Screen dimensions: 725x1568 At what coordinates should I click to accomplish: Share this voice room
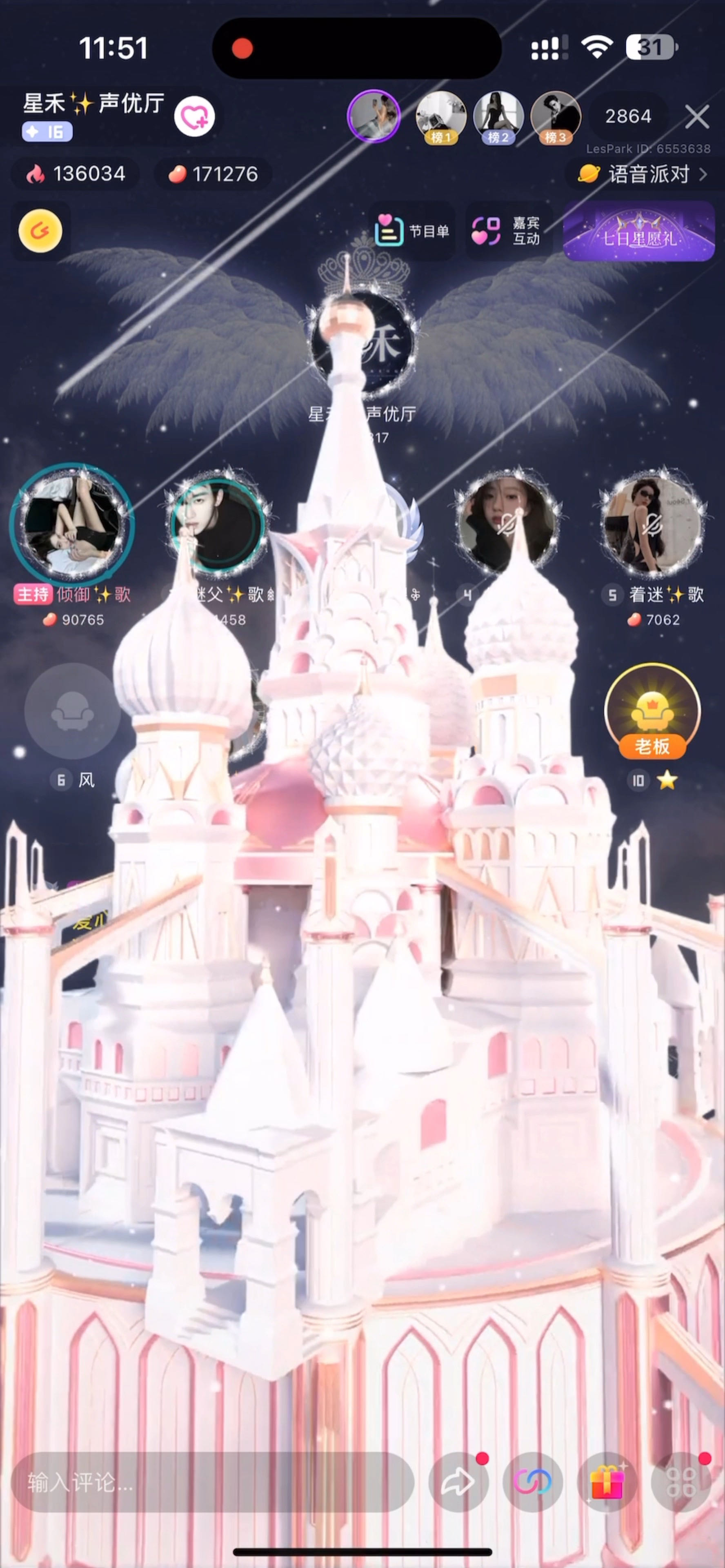click(x=458, y=1482)
